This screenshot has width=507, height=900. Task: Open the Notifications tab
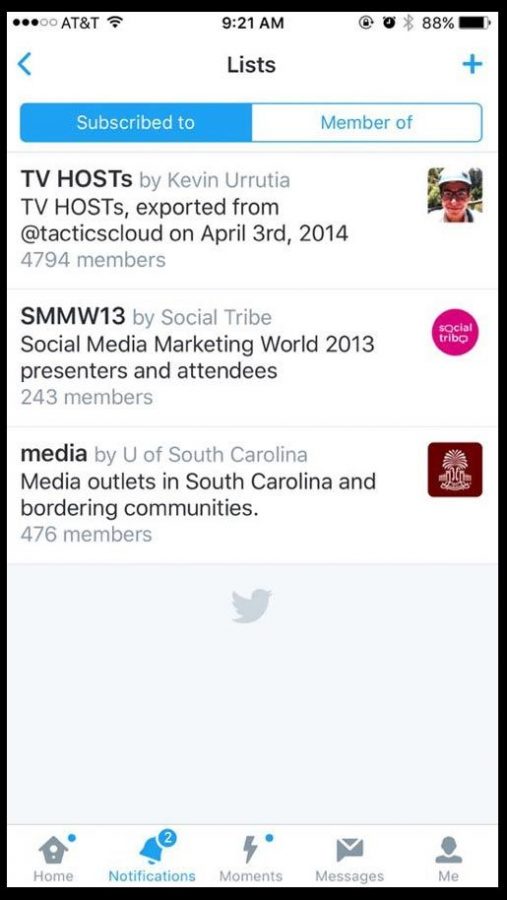pos(152,858)
